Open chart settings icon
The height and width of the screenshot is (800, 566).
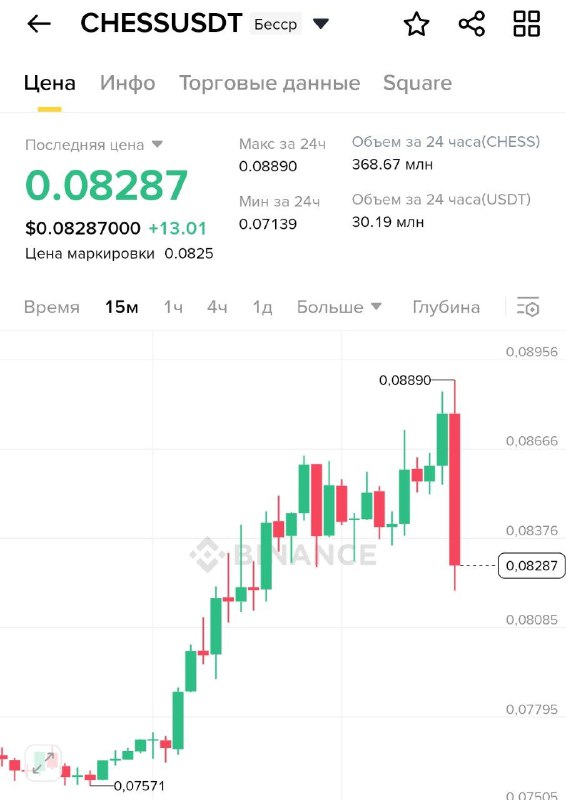pyautogui.click(x=528, y=307)
